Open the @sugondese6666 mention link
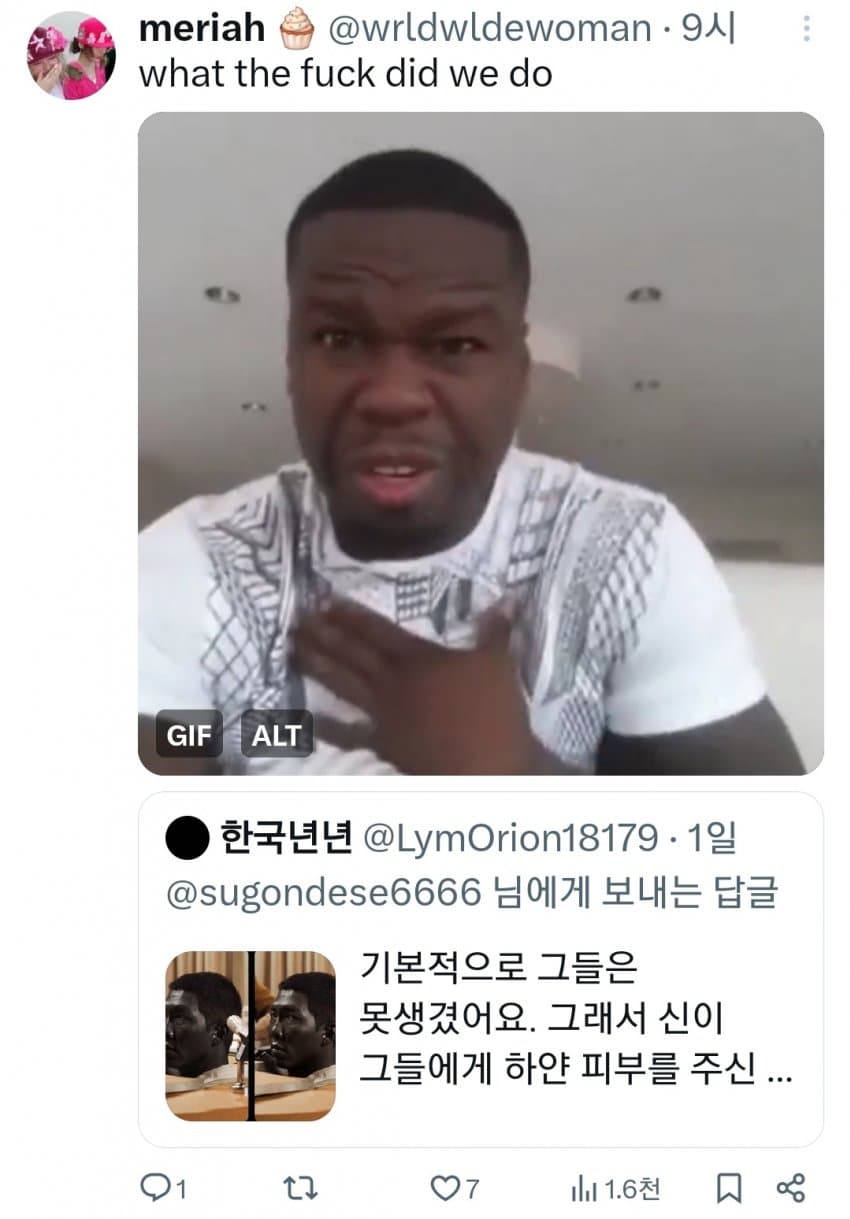850x1219 pixels. pyautogui.click(x=324, y=892)
